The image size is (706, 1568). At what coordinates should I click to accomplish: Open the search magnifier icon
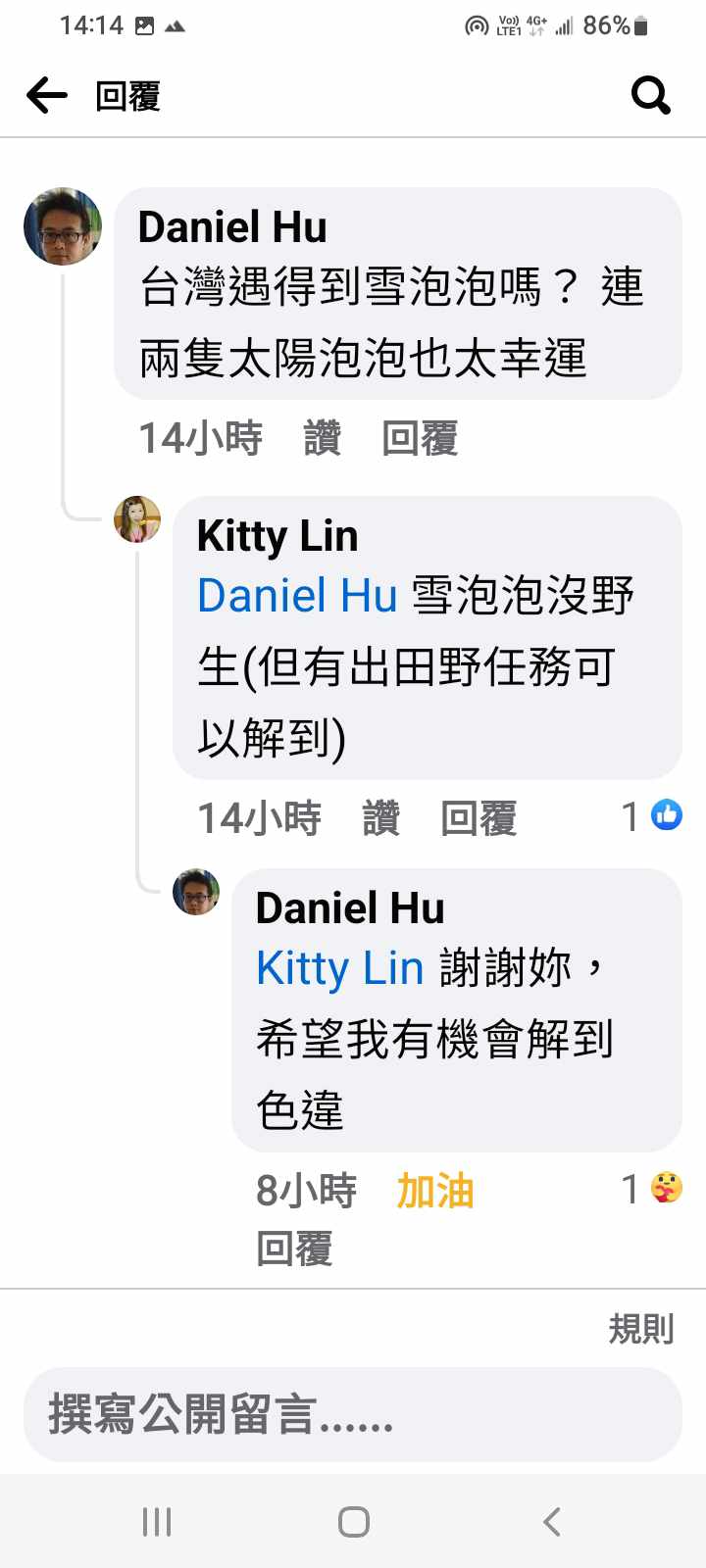pos(650,96)
